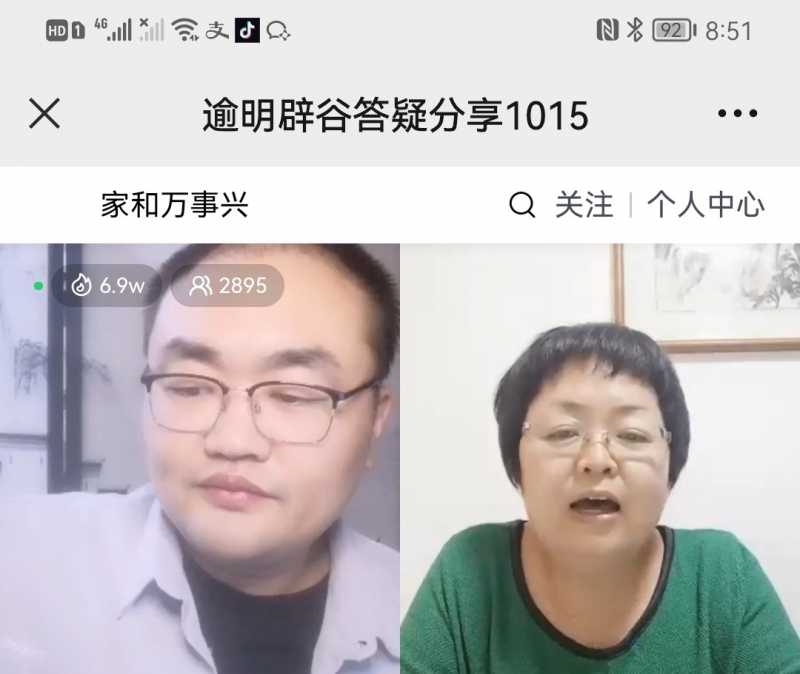View the 2895 viewers list
This screenshot has height=674, width=800.
coord(228,286)
